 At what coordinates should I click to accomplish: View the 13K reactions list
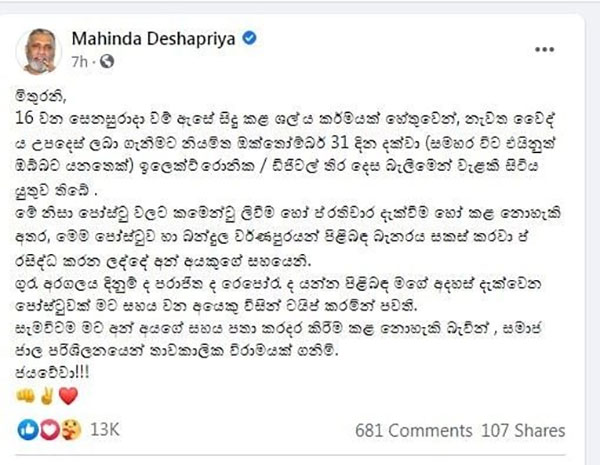coord(106,430)
